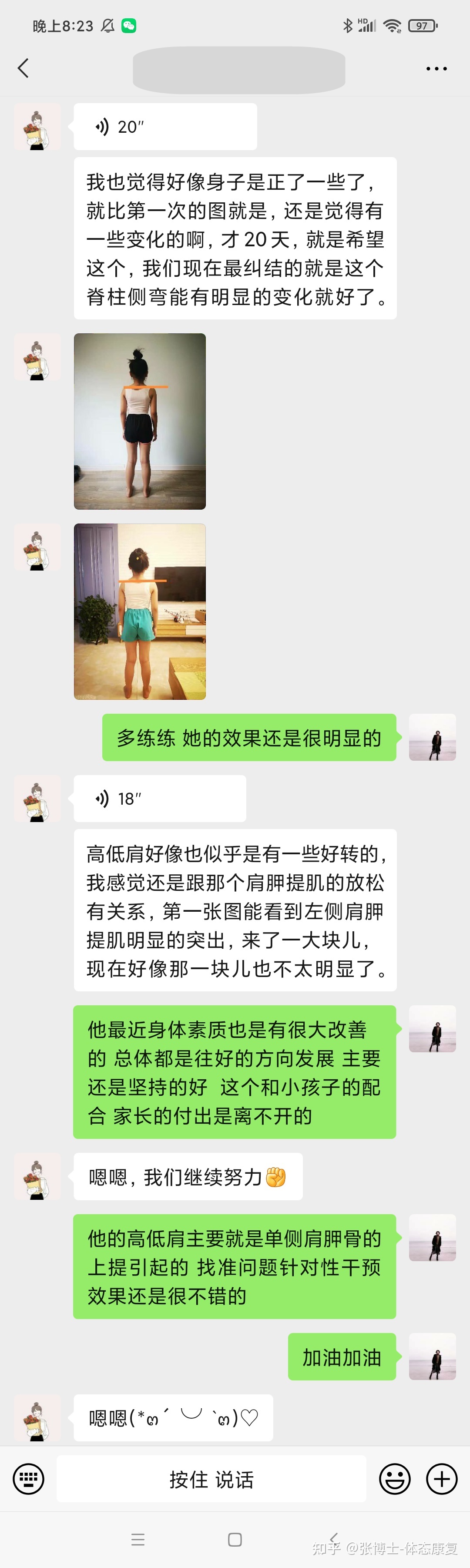Open the plus attachment menu
The width and height of the screenshot is (470, 1568).
pyautogui.click(x=441, y=1478)
